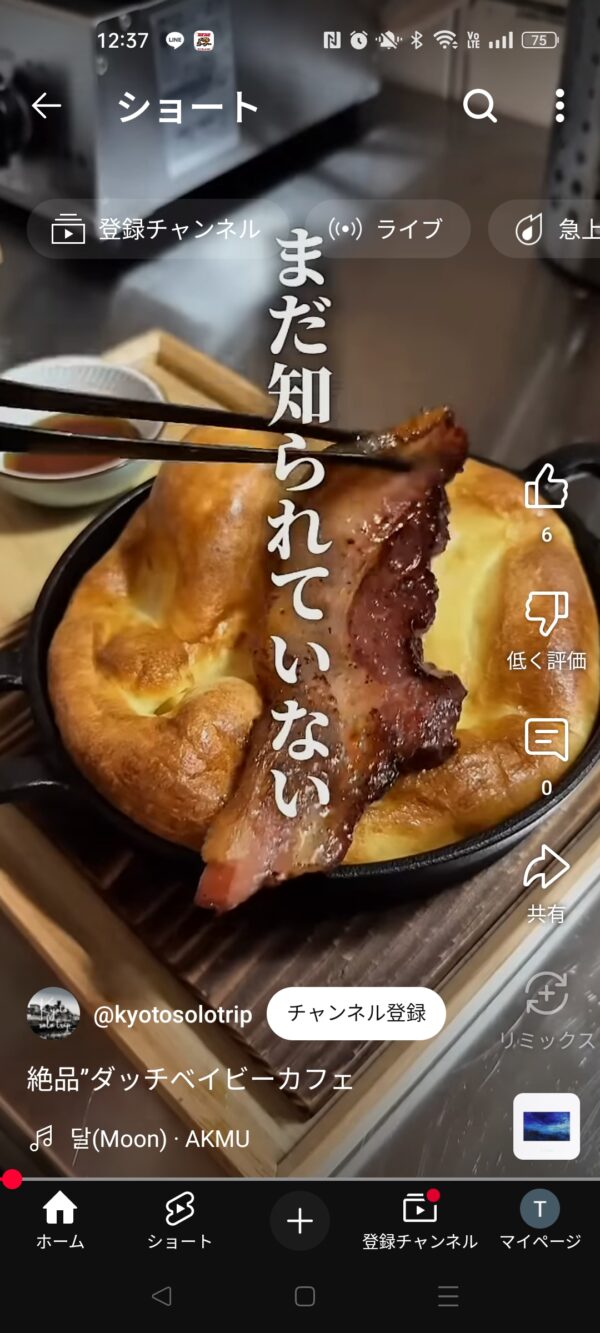Create new content with plus button
The height and width of the screenshot is (1333, 600).
300,1221
